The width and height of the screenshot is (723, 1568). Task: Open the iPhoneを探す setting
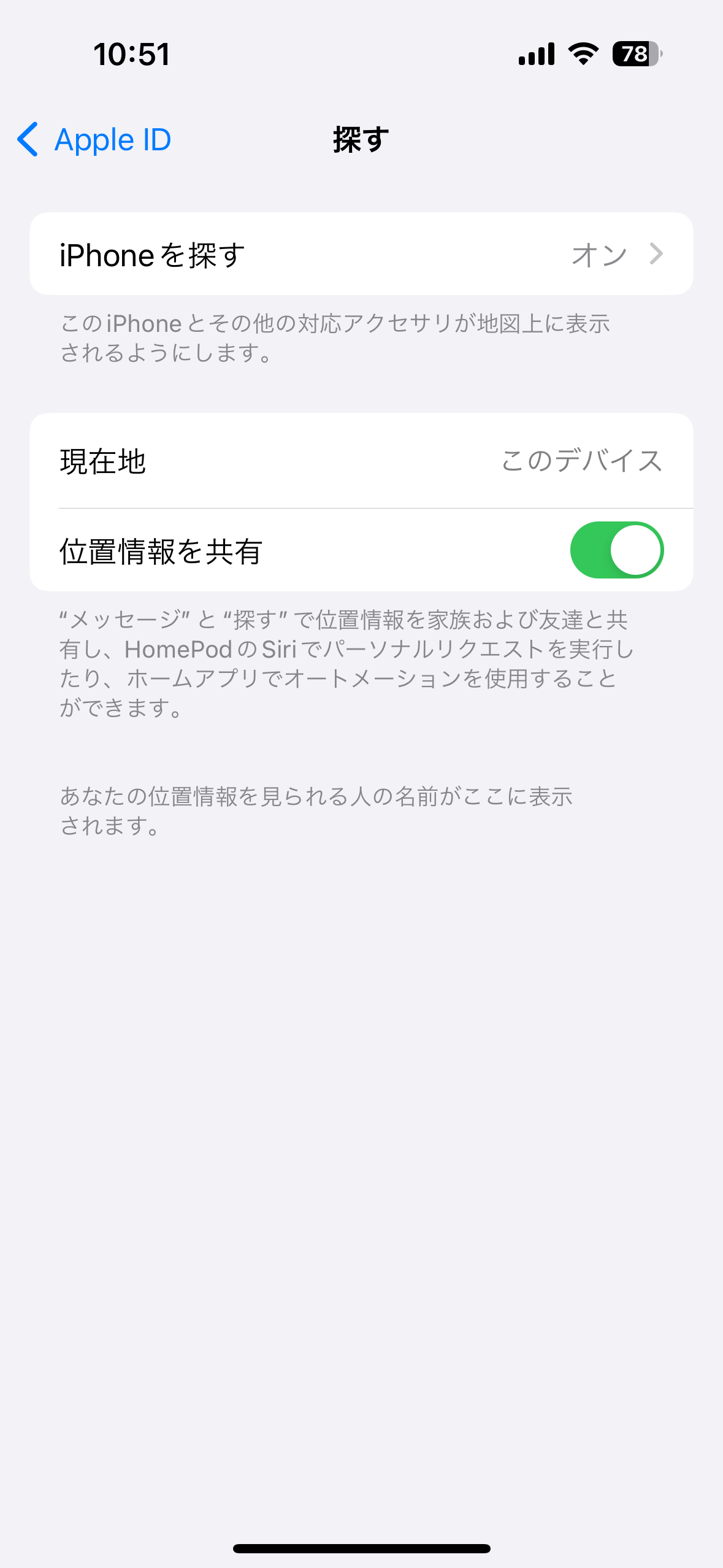(361, 254)
